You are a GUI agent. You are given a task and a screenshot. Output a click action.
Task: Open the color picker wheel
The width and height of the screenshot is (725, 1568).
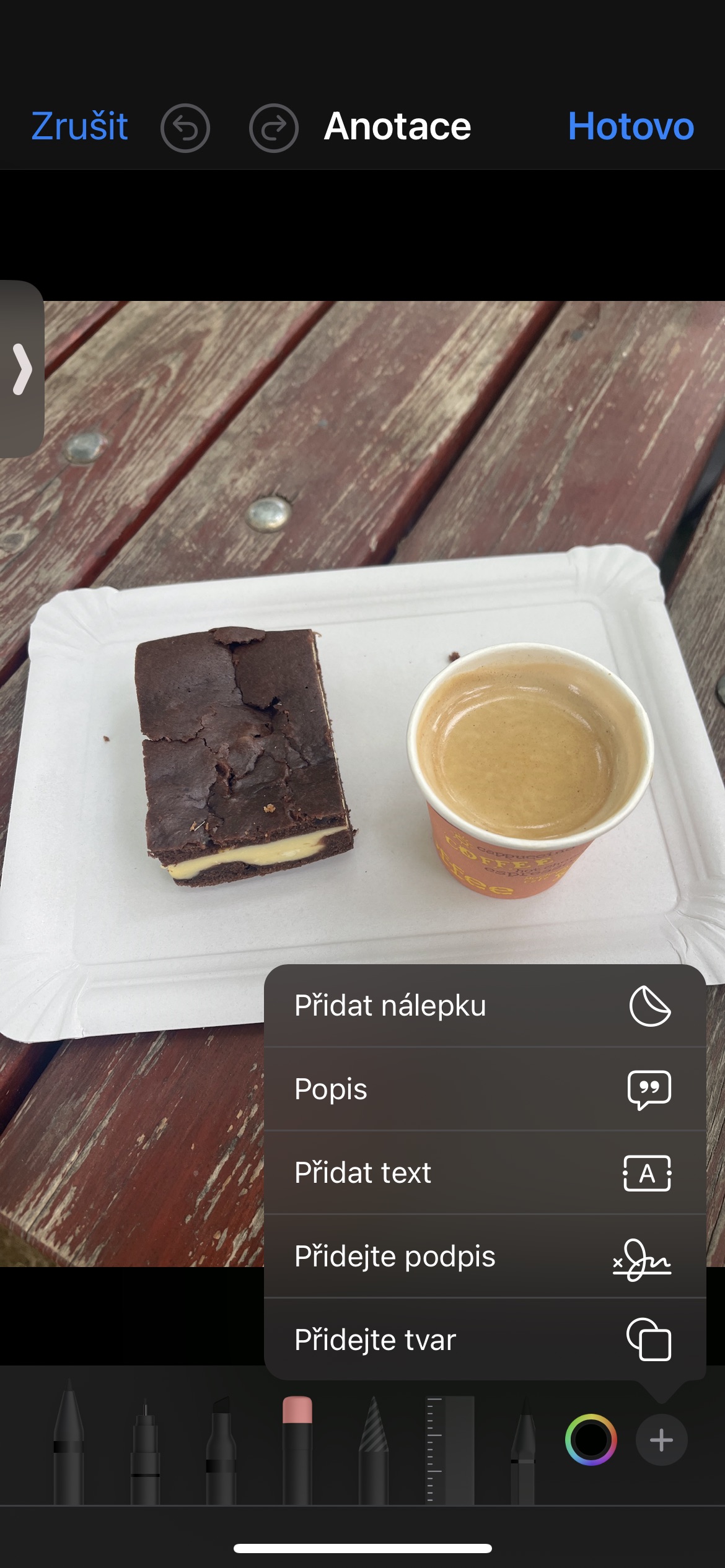(x=591, y=1440)
